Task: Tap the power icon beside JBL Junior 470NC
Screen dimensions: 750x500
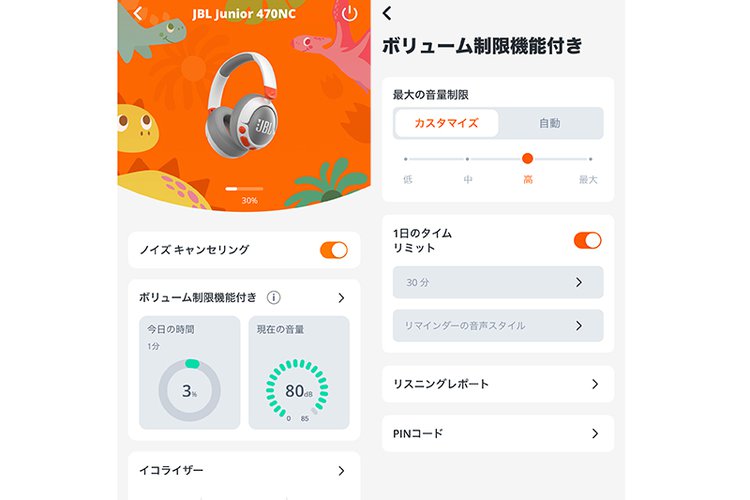Action: tap(348, 14)
